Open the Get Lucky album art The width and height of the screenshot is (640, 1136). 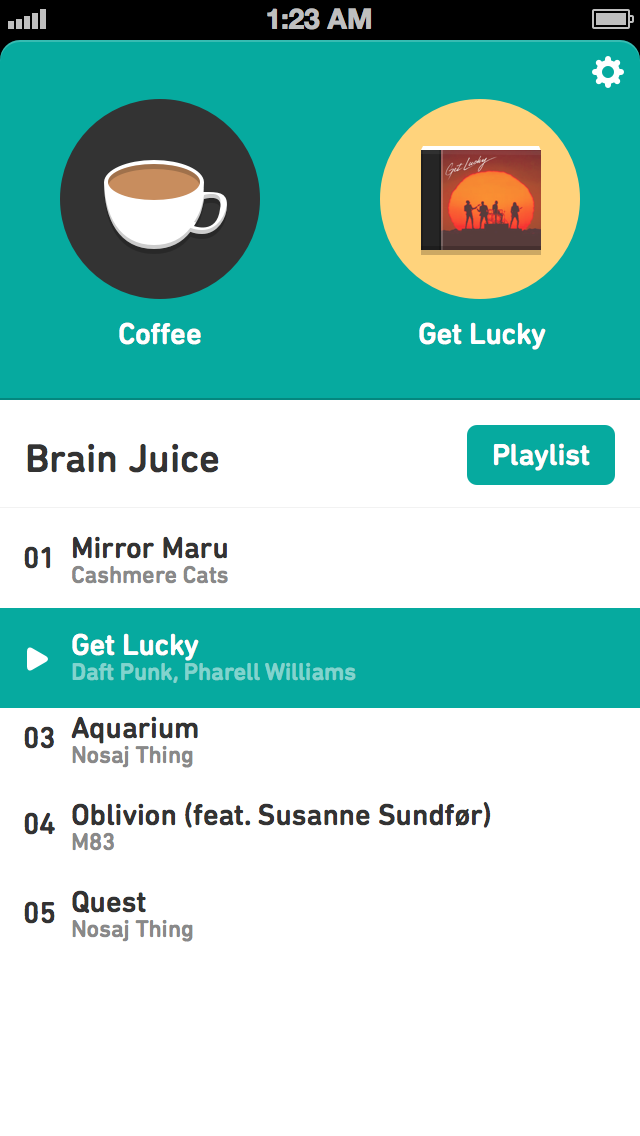point(480,199)
